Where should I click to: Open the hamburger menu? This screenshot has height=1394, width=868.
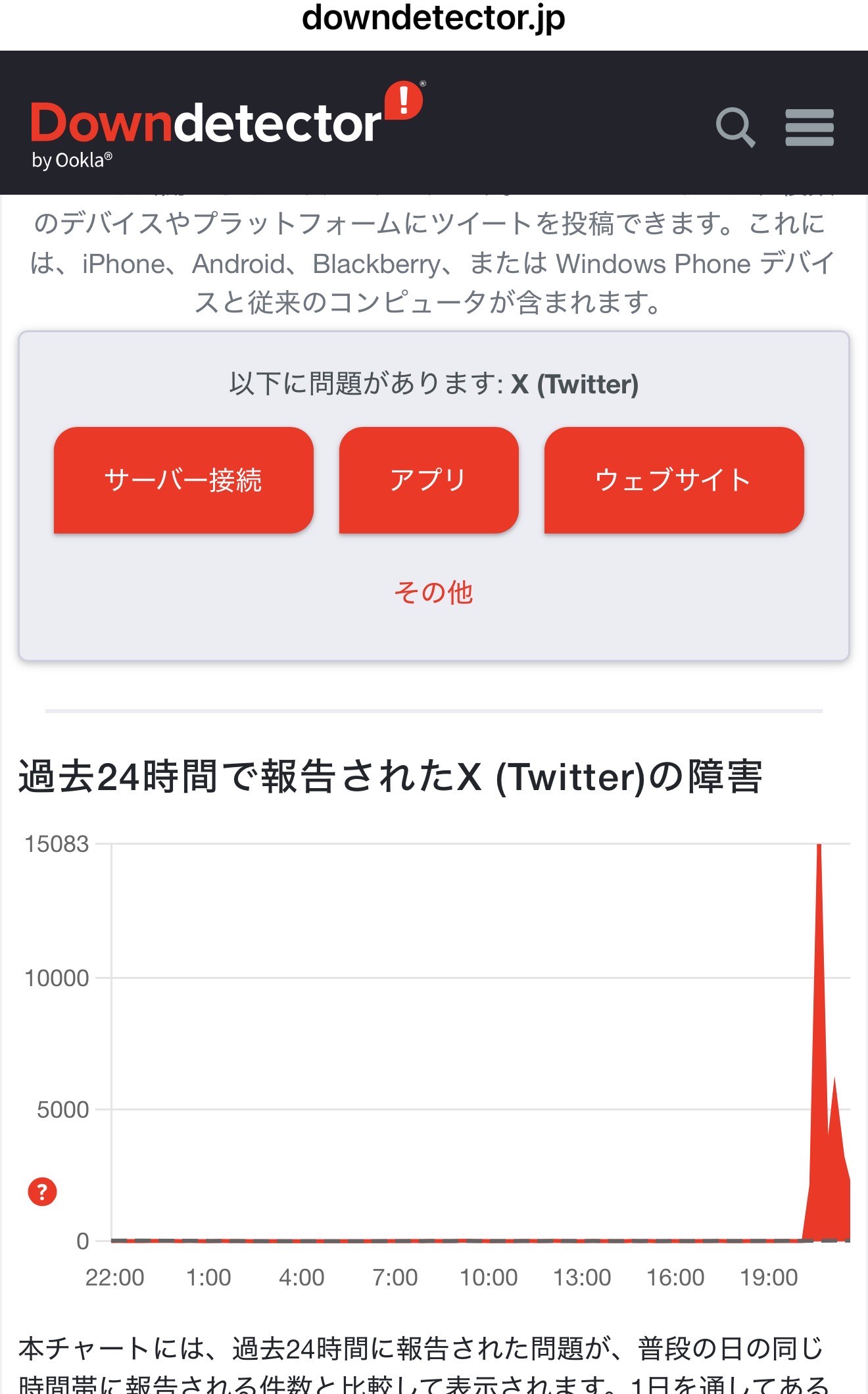point(809,128)
